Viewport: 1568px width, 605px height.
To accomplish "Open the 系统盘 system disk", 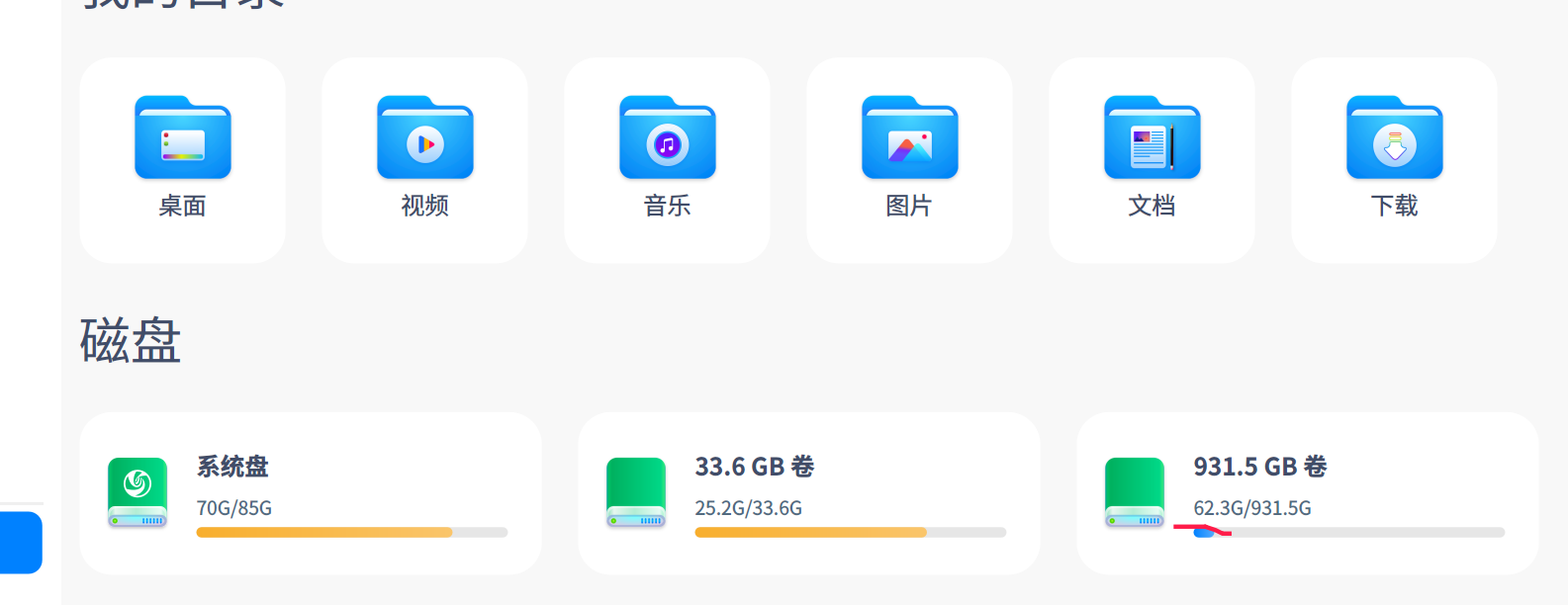I will (310, 492).
